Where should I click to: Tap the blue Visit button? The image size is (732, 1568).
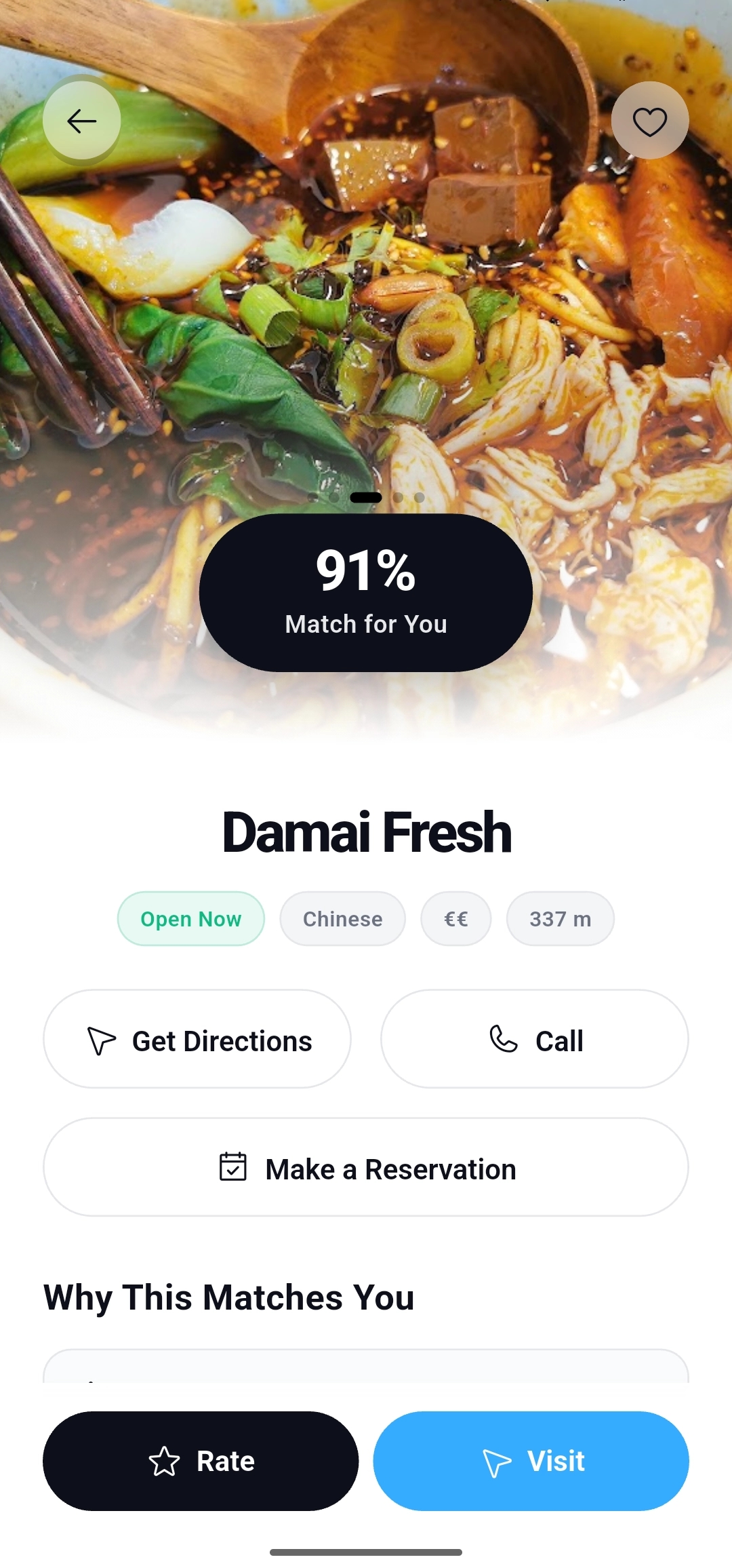click(531, 1461)
